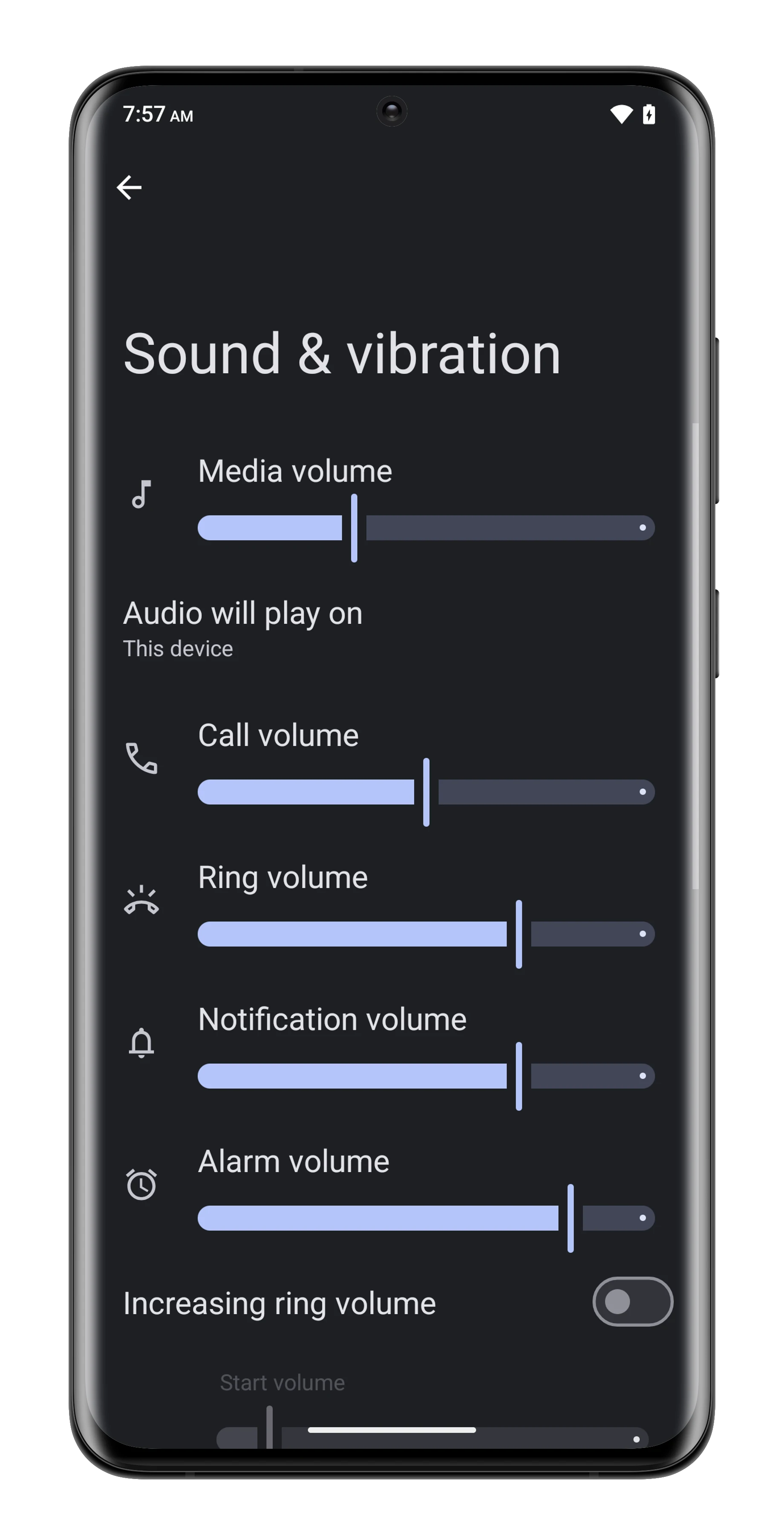Open the Audio will play on setting

click(243, 629)
